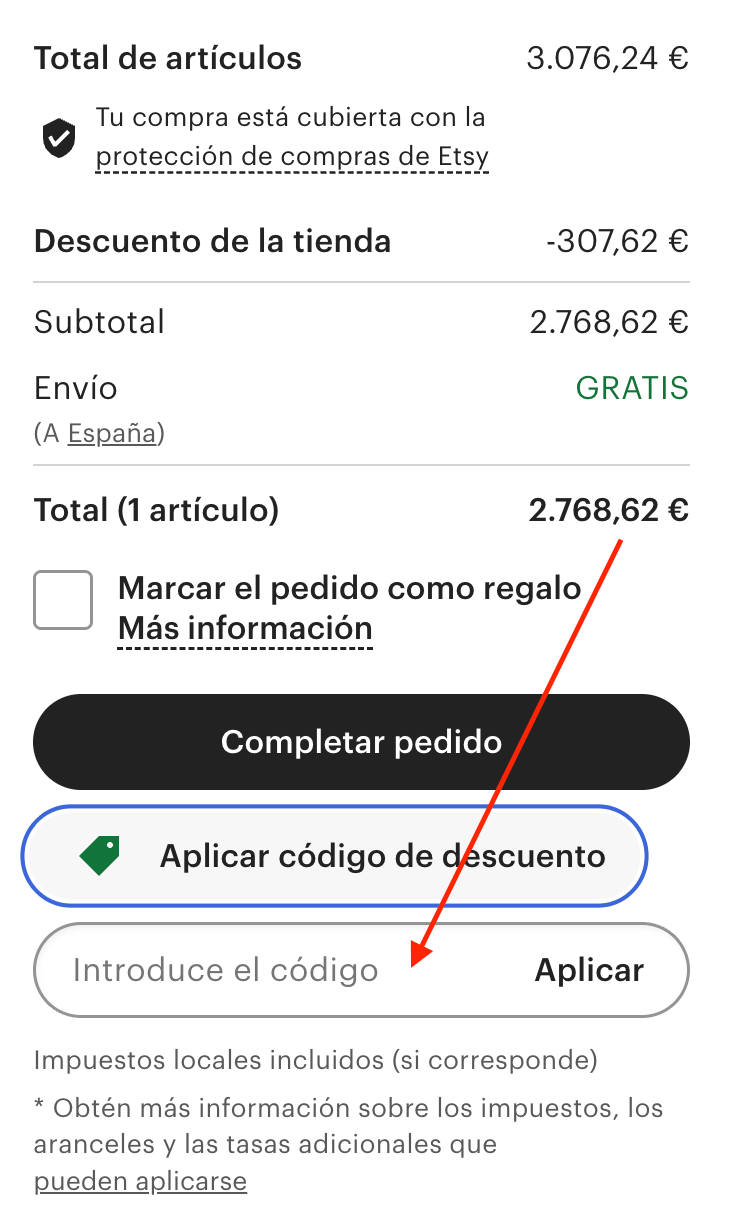Tap the Completar pedido button
This screenshot has width=744, height=1226.
(x=361, y=742)
